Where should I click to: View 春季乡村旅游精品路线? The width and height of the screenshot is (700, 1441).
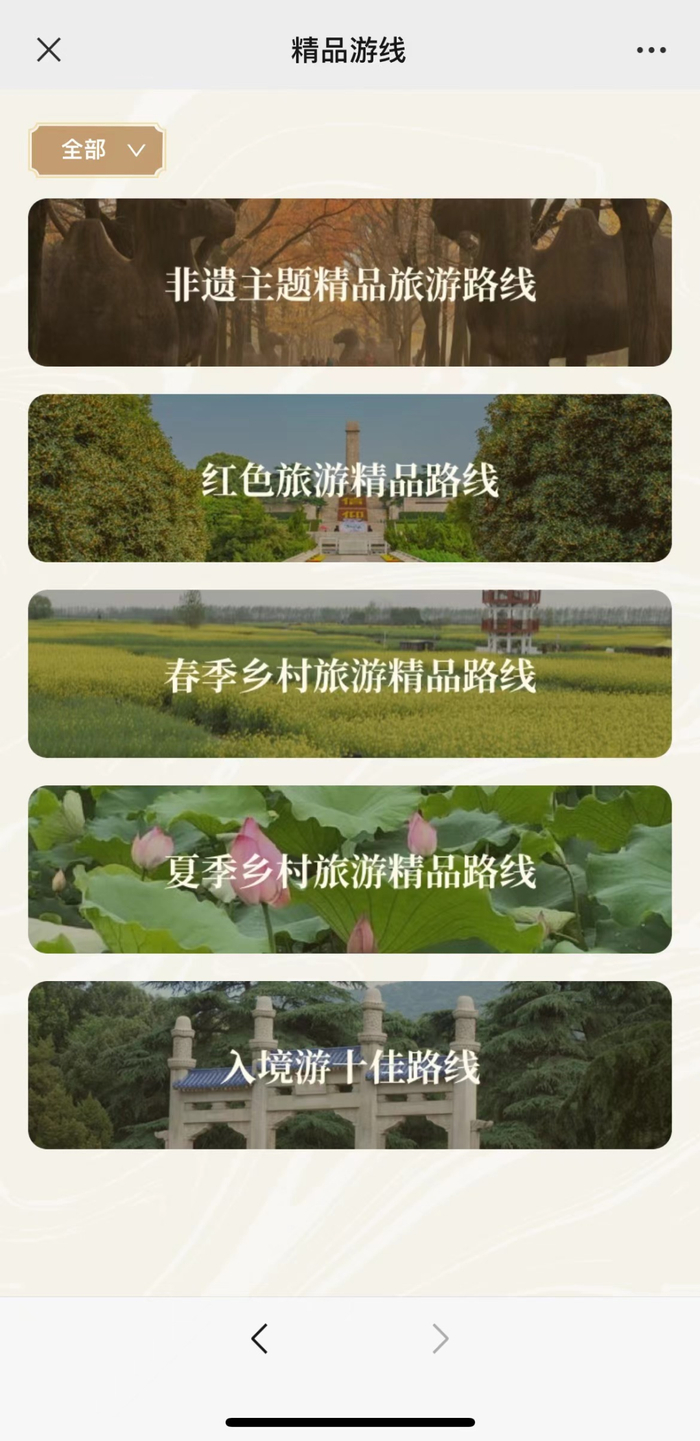tap(350, 674)
